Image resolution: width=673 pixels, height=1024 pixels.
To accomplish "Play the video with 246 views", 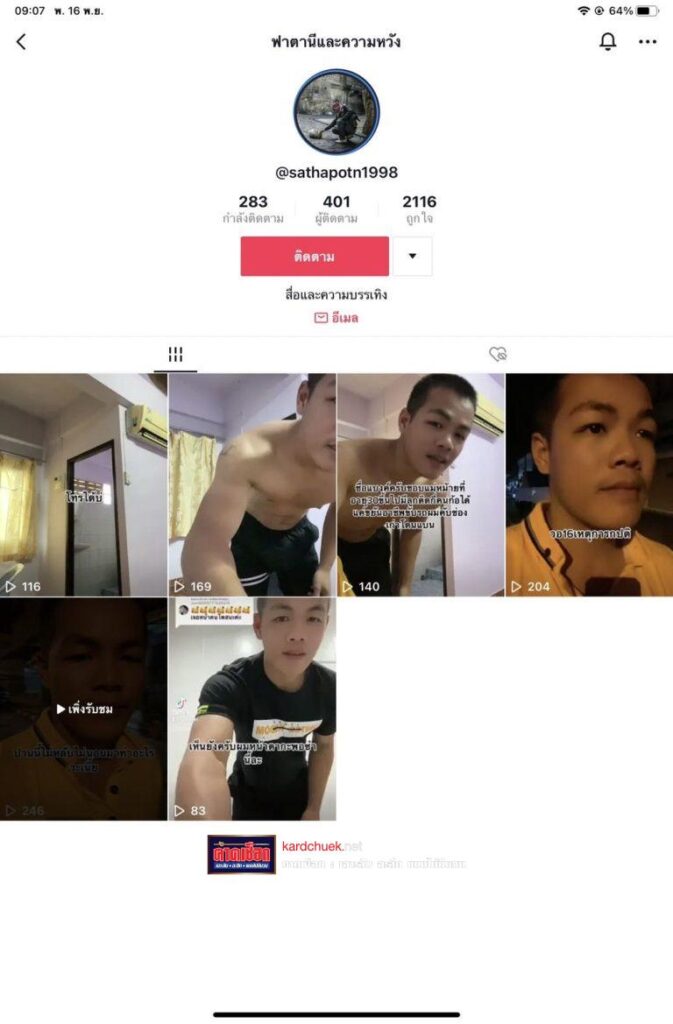I will [83, 709].
